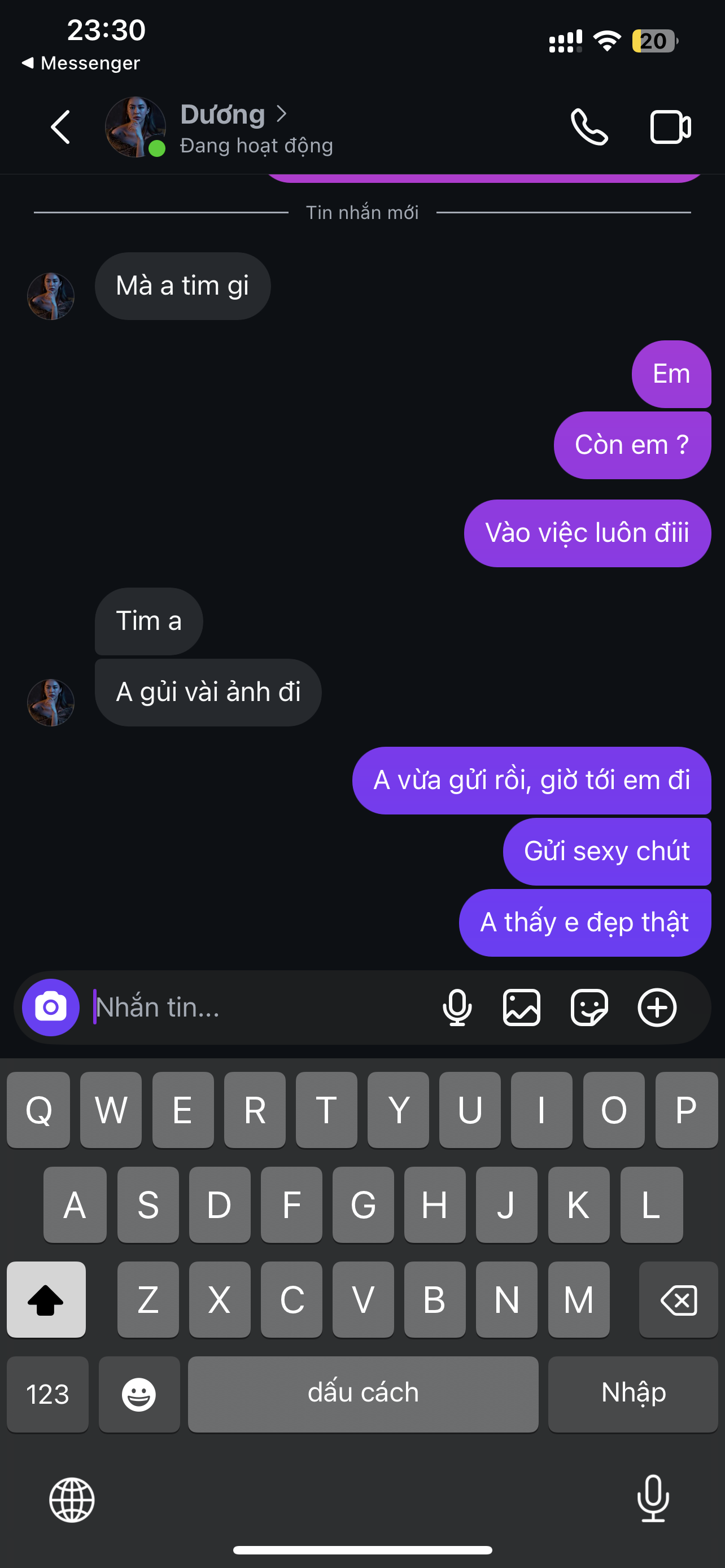Delete a character with backspace key

coord(678,1300)
